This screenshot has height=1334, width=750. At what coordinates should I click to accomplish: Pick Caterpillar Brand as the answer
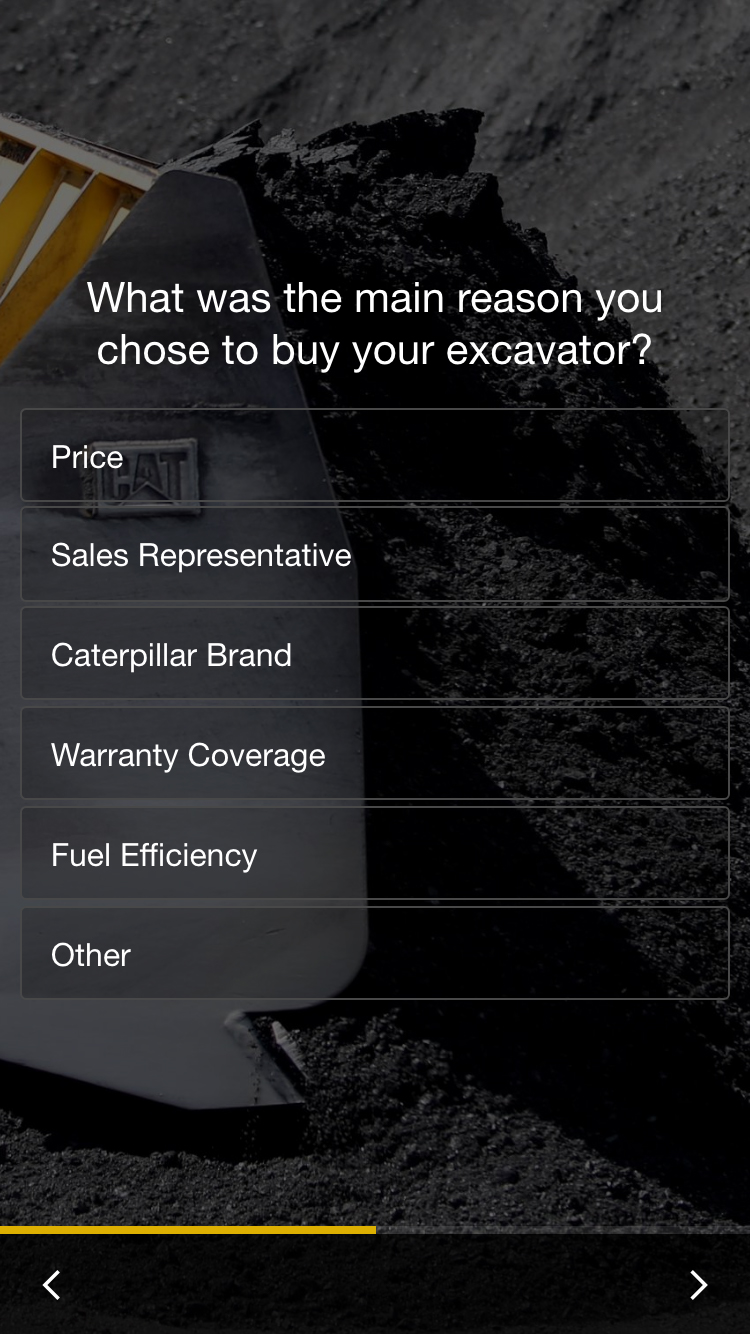coord(374,654)
